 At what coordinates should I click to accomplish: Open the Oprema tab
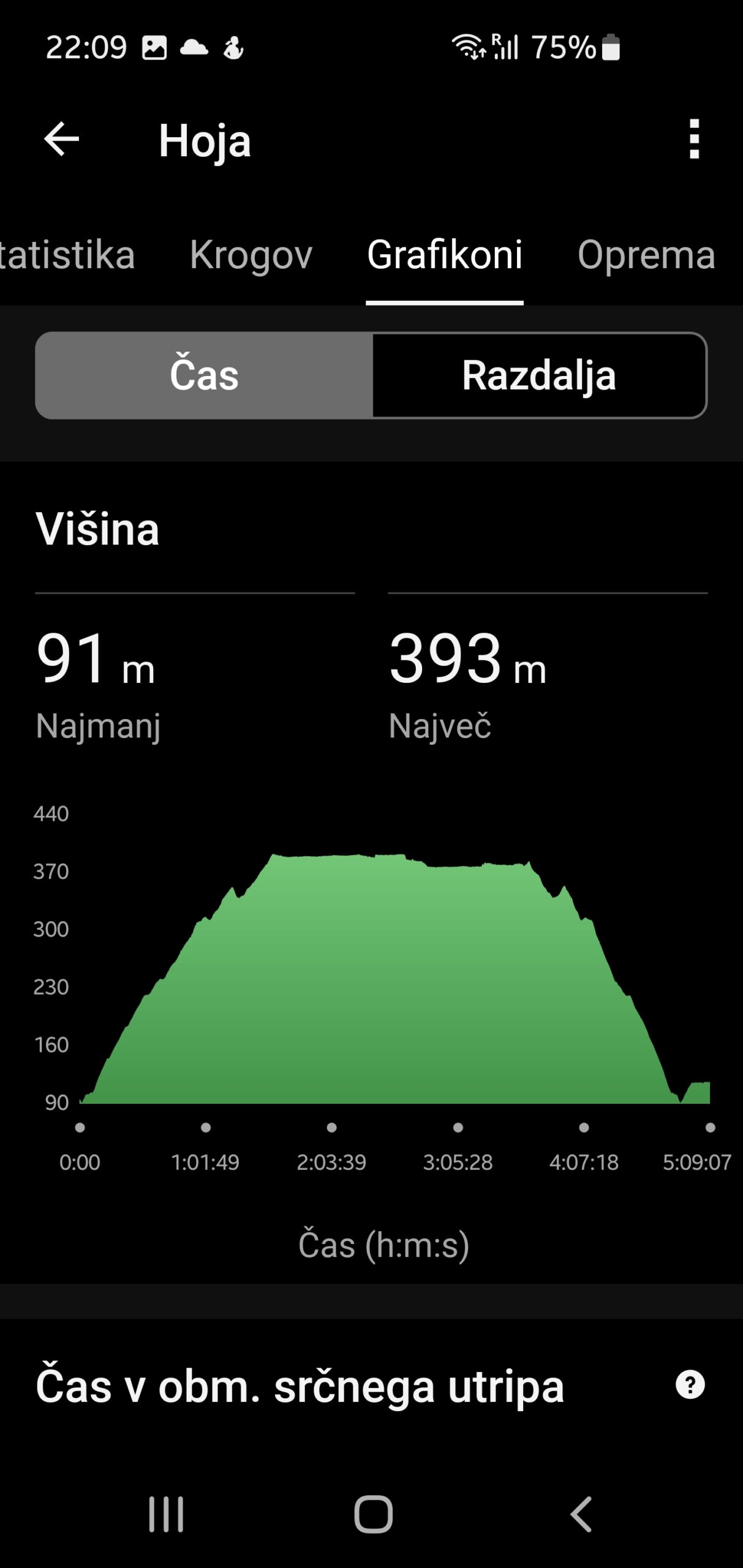coord(646,254)
